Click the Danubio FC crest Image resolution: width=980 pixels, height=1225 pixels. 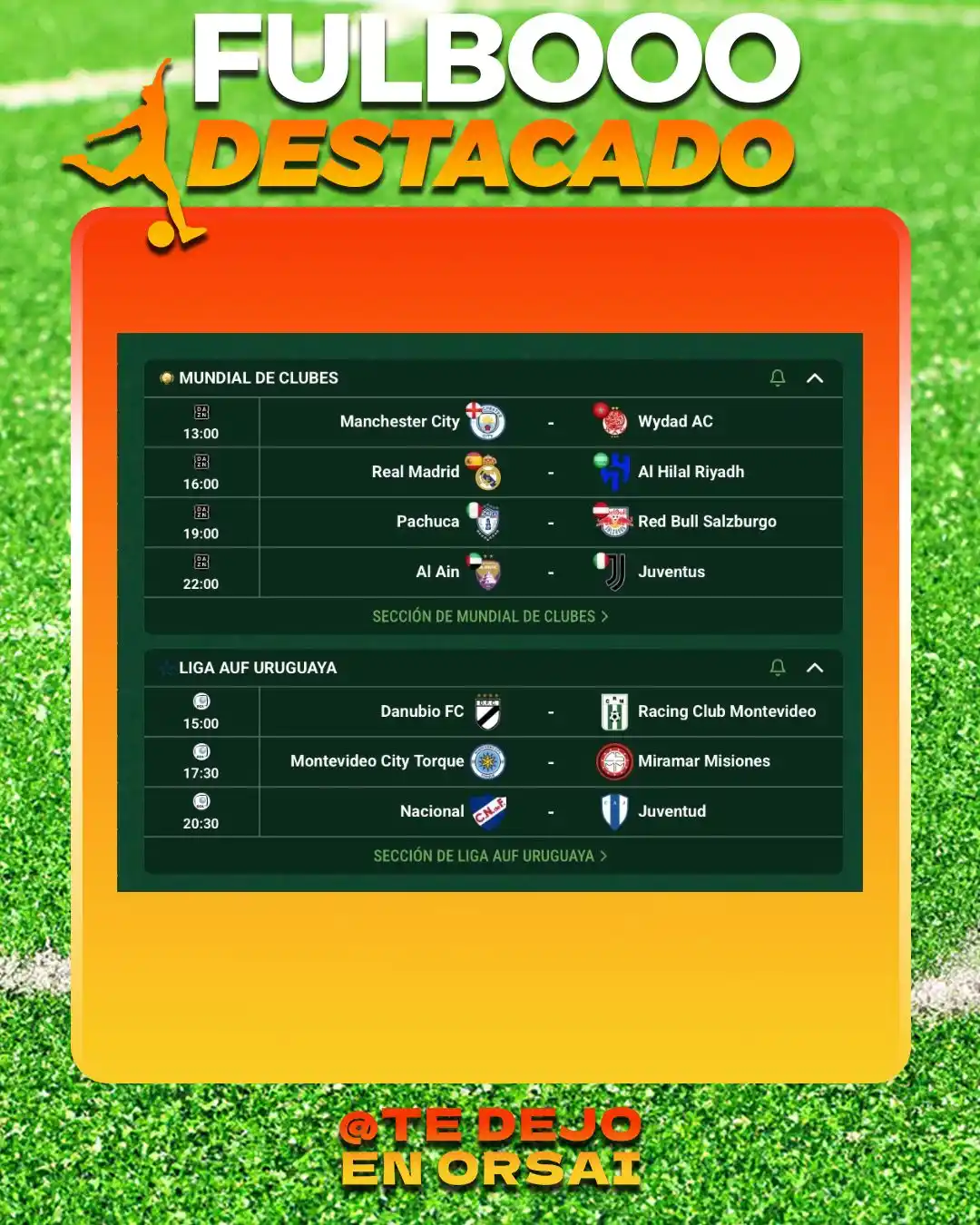491,711
